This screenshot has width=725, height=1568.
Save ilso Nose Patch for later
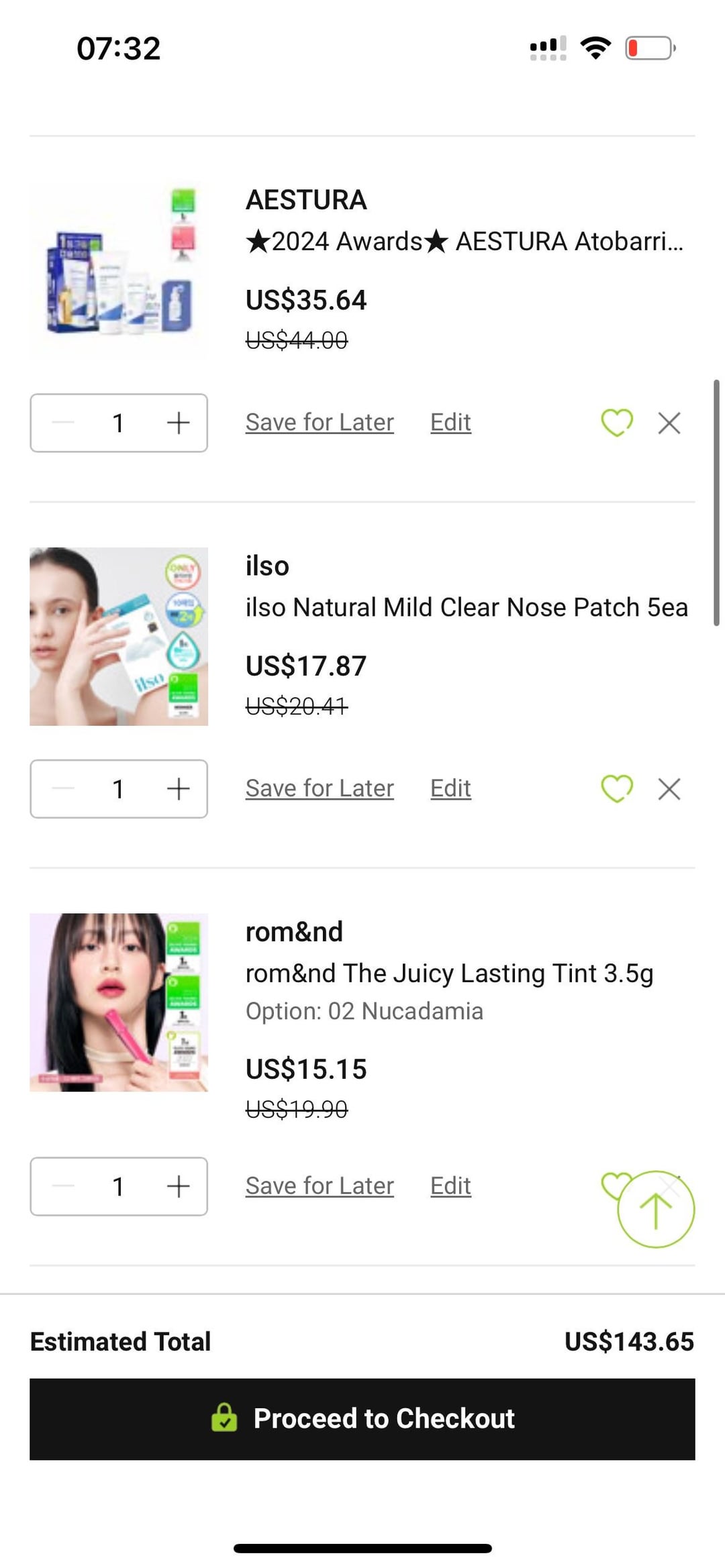click(320, 788)
